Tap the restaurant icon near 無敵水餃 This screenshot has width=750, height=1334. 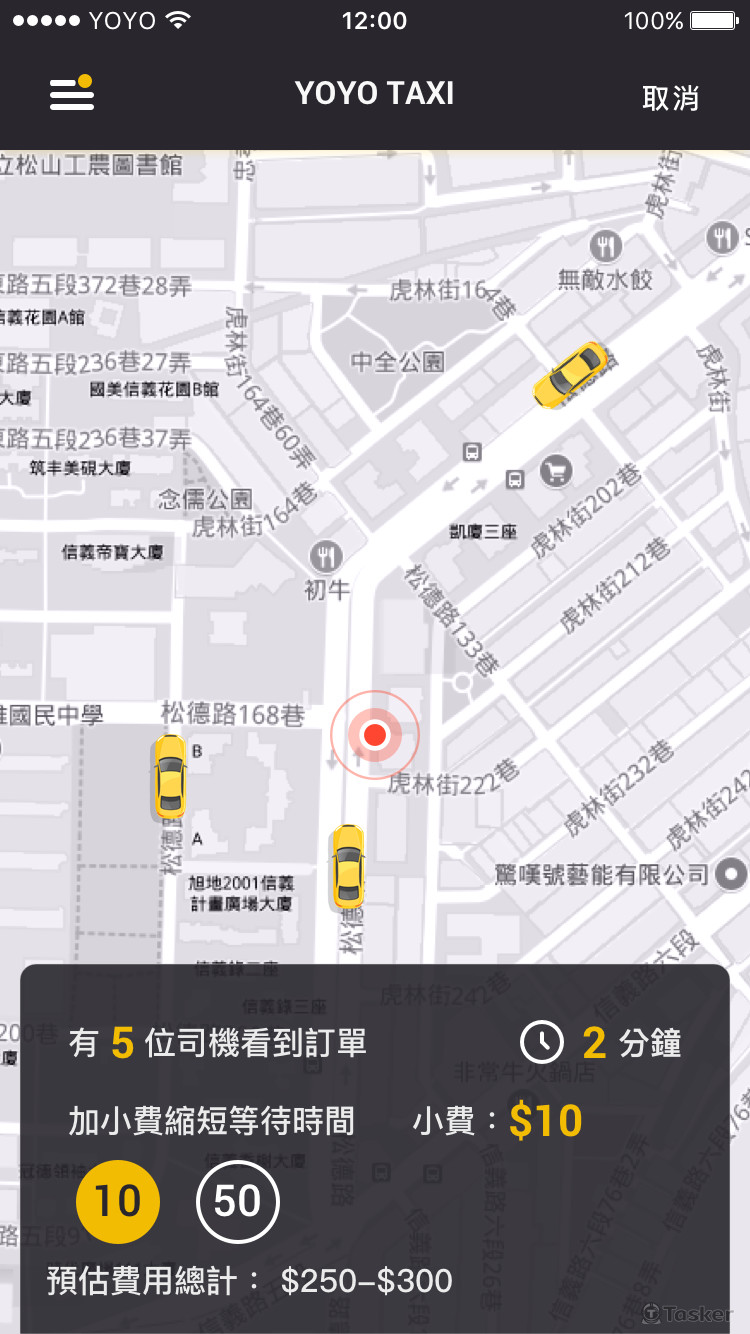(606, 246)
